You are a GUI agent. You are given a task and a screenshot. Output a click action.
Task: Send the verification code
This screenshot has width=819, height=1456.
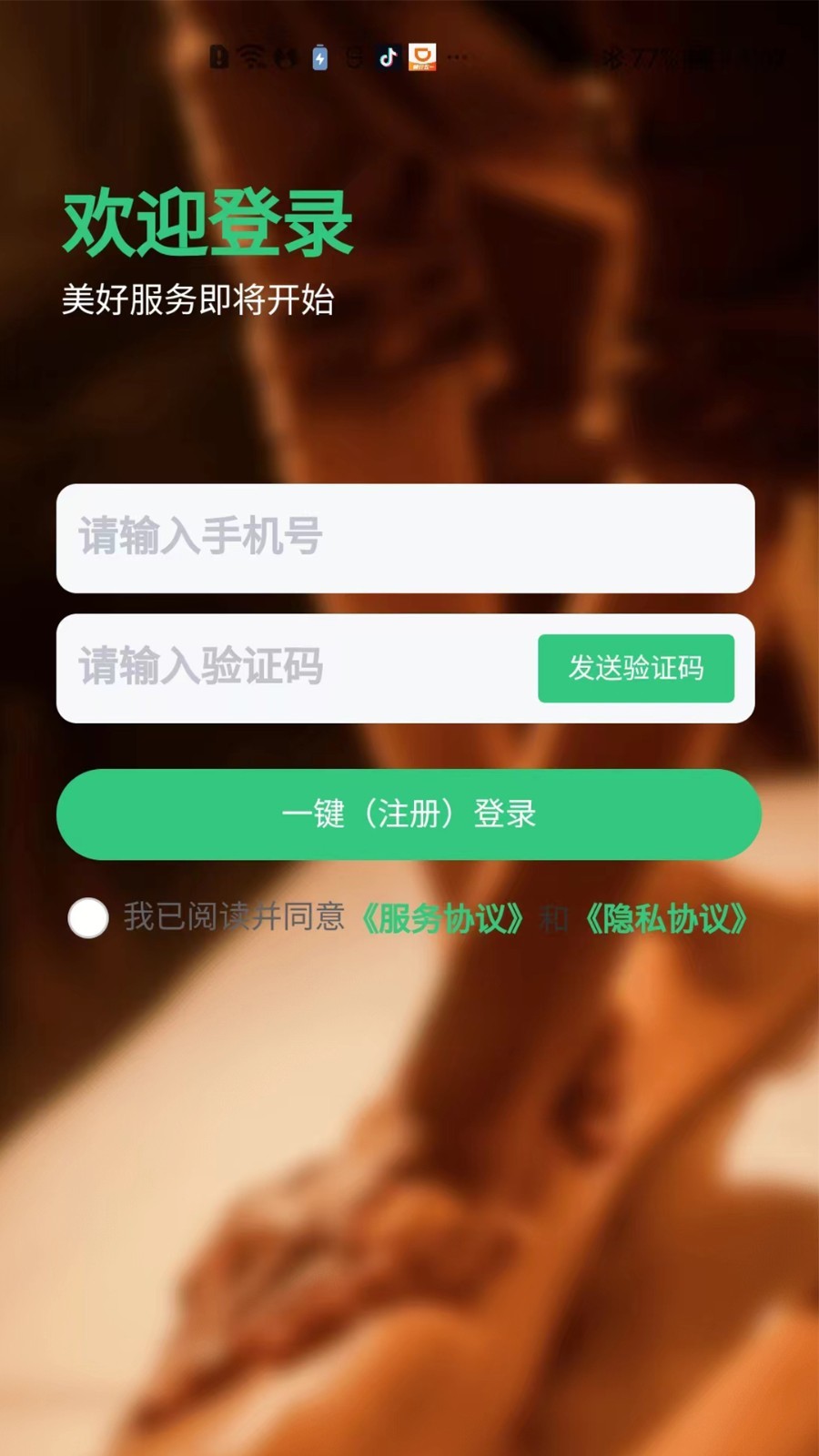click(635, 668)
